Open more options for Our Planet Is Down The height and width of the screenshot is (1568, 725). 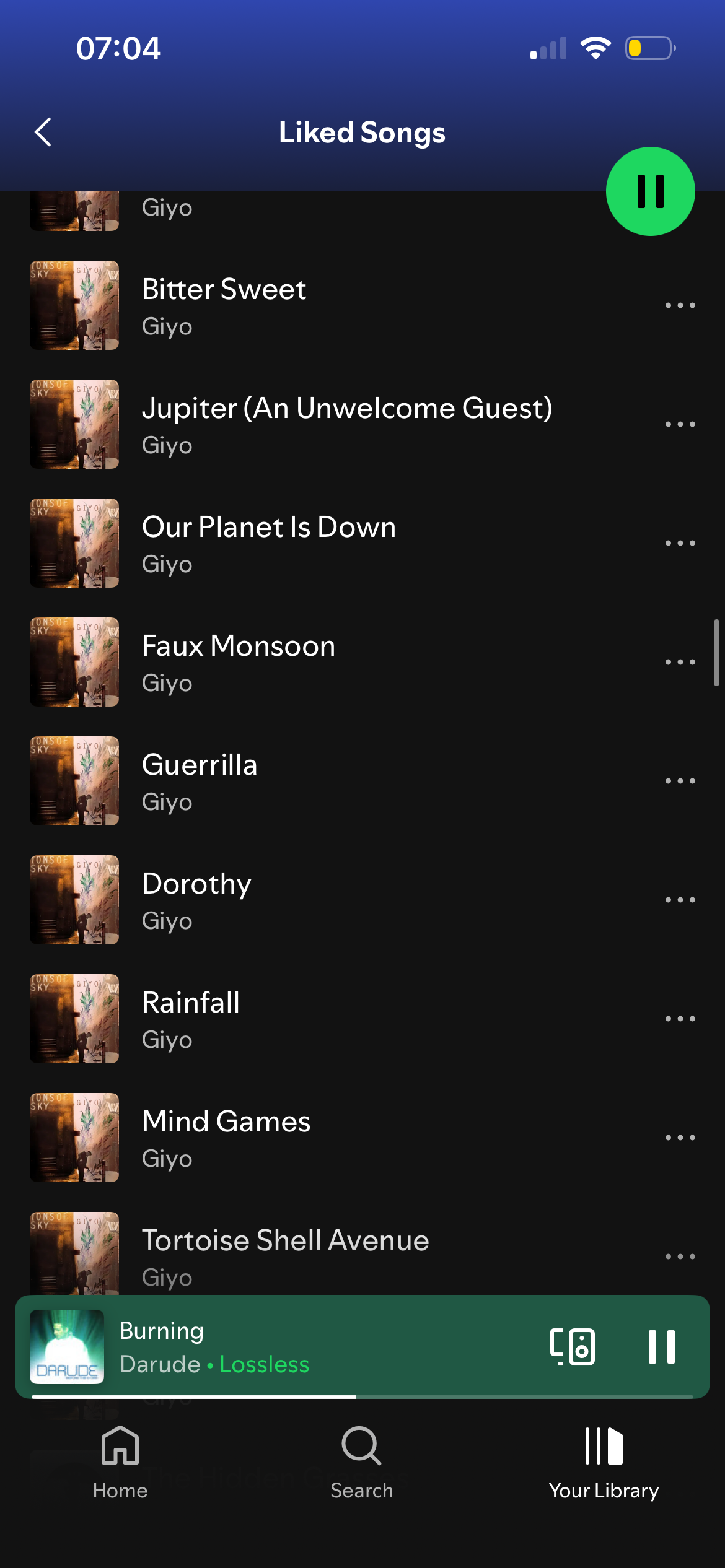tap(680, 543)
